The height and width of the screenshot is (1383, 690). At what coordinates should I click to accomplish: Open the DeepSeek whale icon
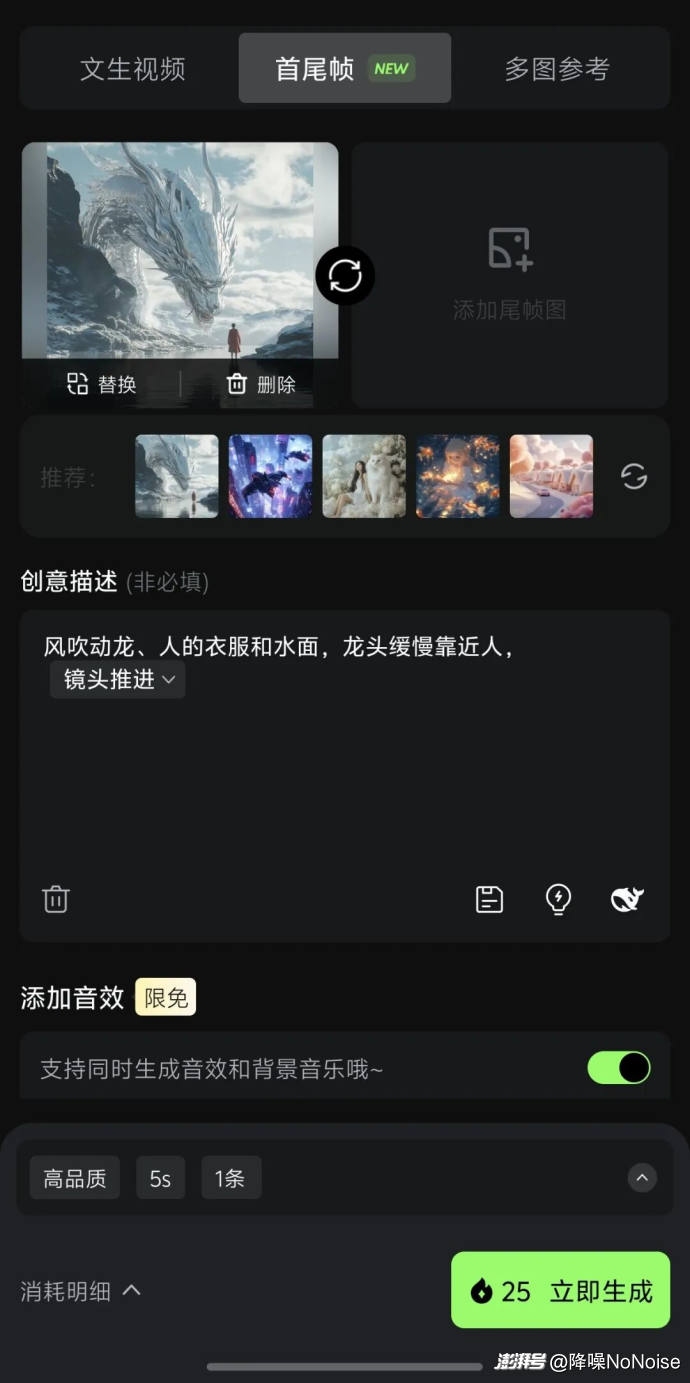[627, 899]
